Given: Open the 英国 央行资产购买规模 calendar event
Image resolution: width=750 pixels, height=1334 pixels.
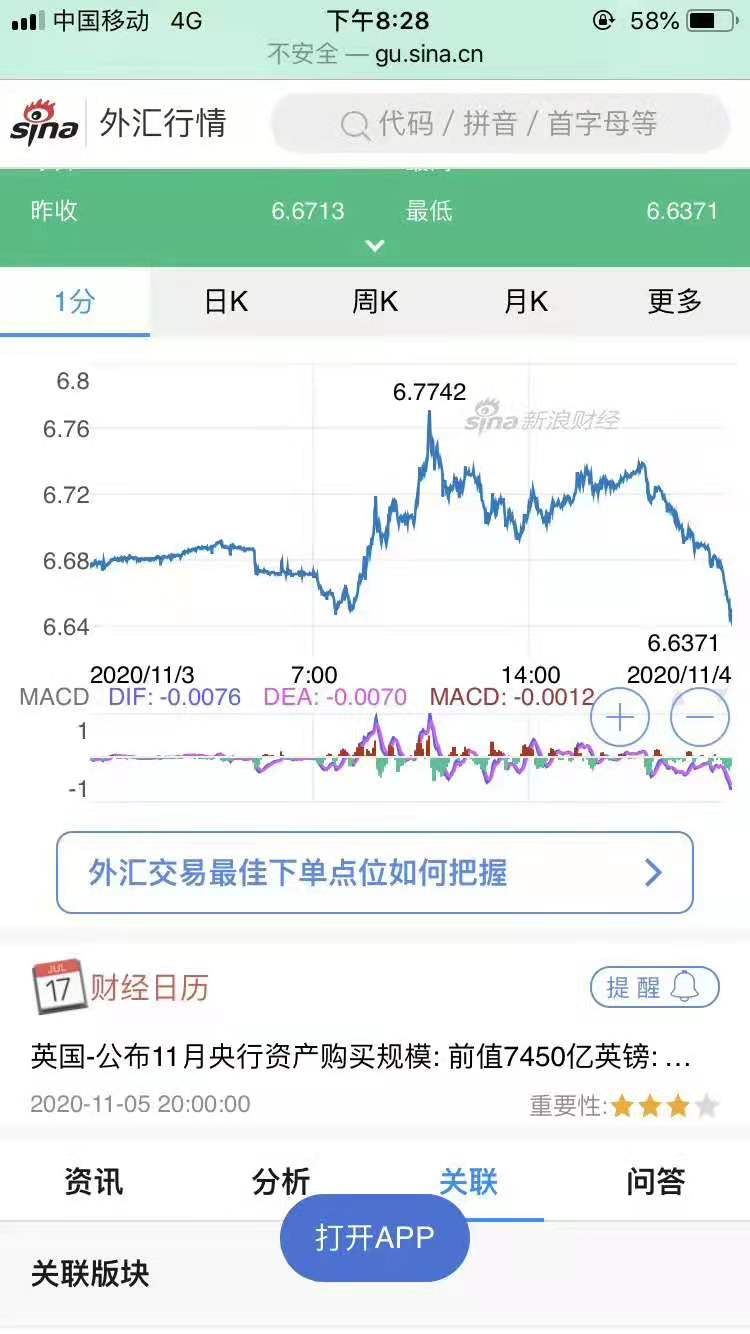Looking at the screenshot, I should [360, 1057].
